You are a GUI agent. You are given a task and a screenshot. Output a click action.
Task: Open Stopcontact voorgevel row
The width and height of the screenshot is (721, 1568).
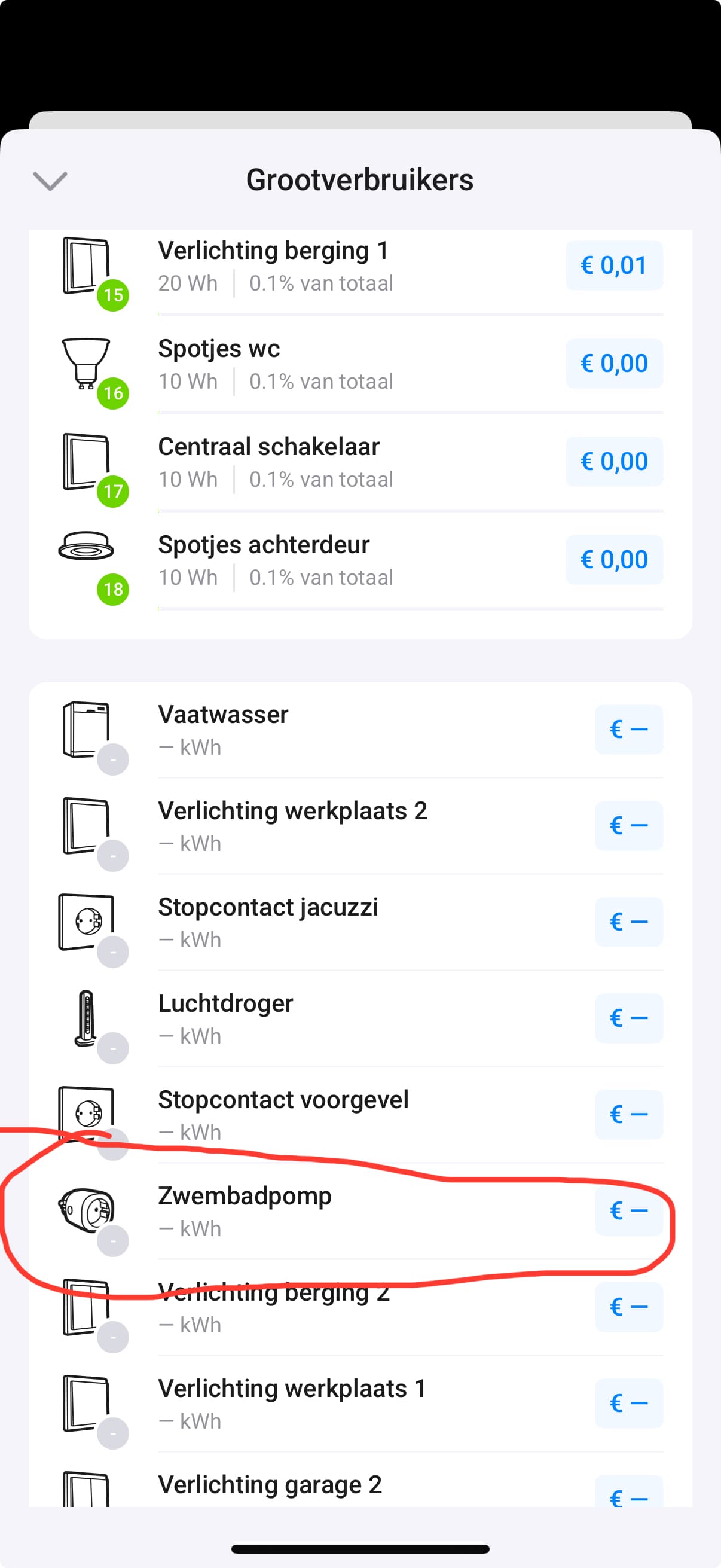[x=360, y=1115]
